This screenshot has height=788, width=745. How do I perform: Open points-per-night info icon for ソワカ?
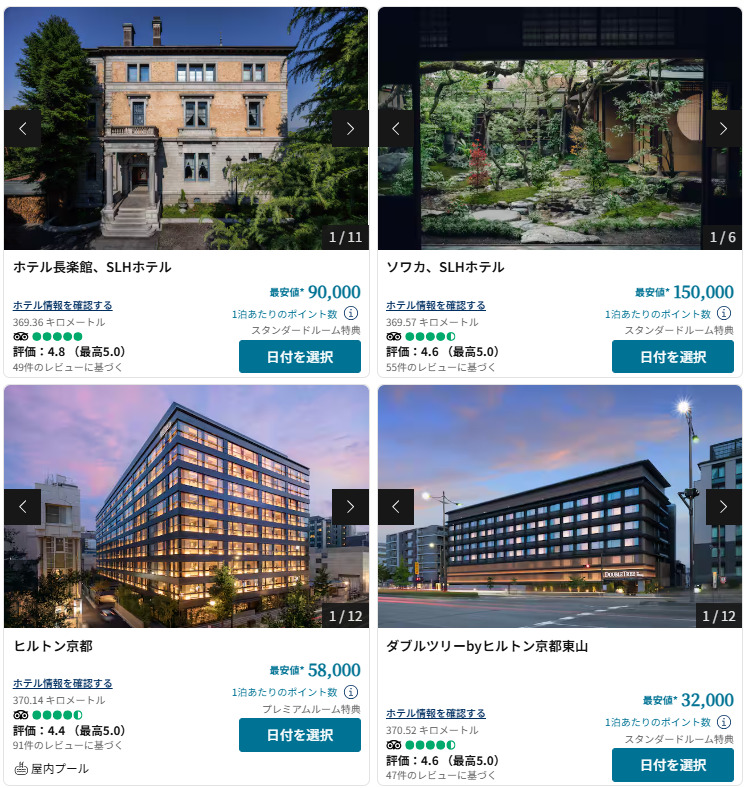coord(724,313)
